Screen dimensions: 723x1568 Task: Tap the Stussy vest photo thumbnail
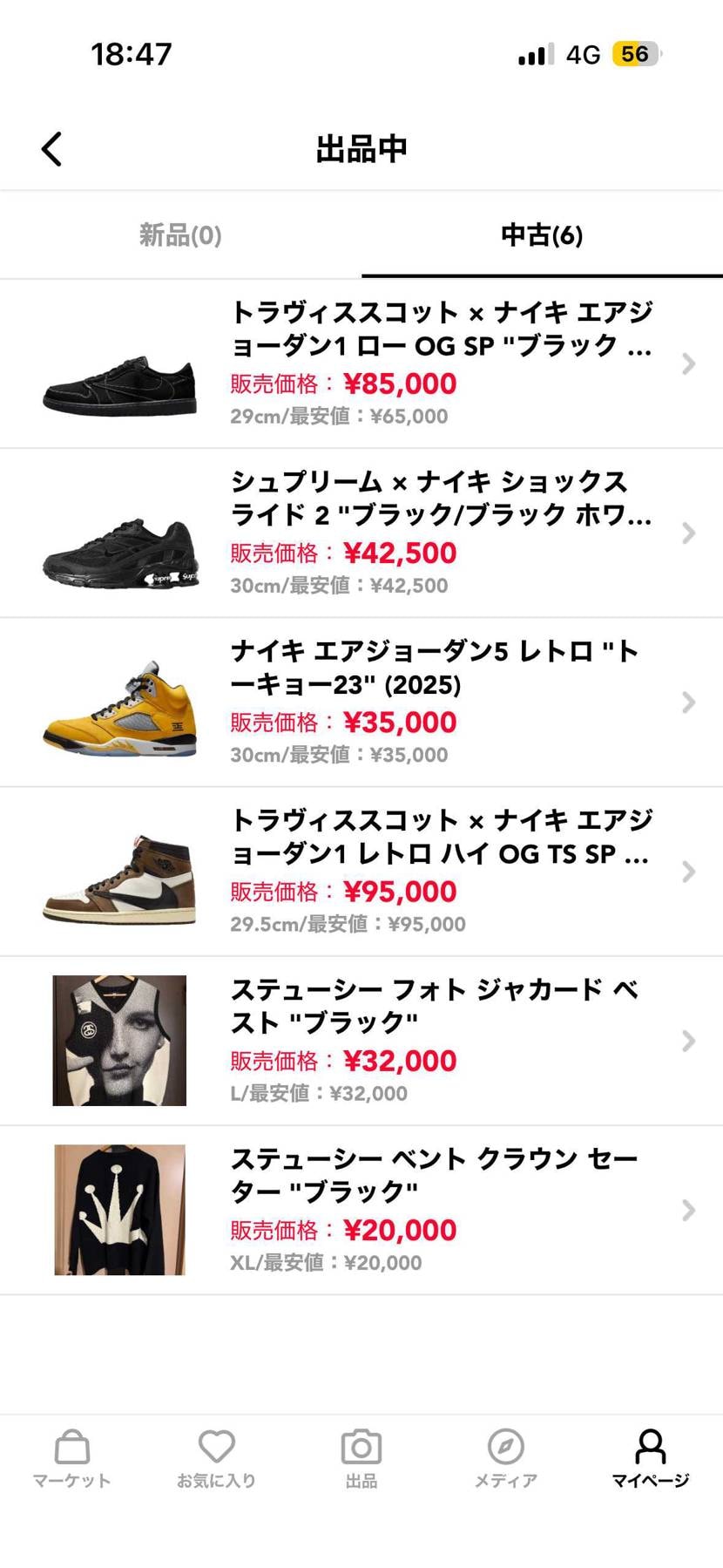[119, 1040]
